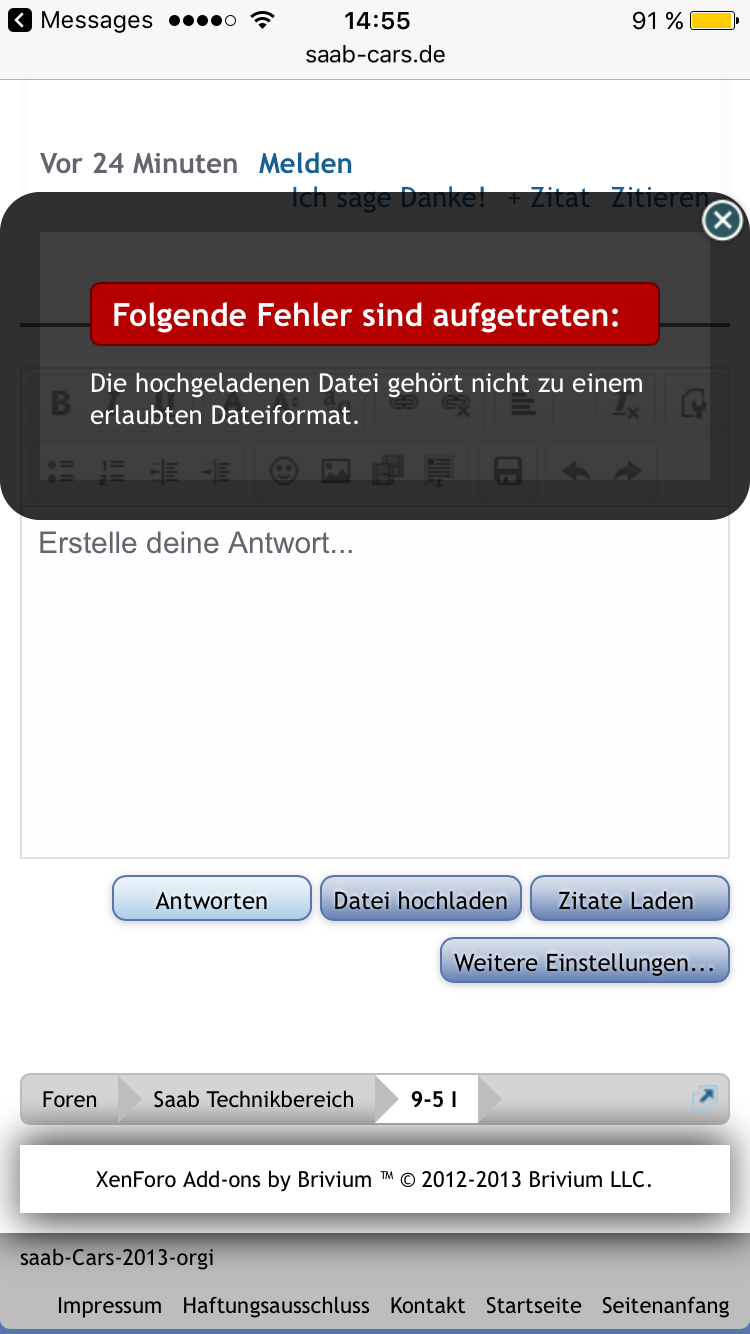This screenshot has width=750, height=1334.
Task: Open the Haftungsausschluss page
Action: tap(276, 1305)
